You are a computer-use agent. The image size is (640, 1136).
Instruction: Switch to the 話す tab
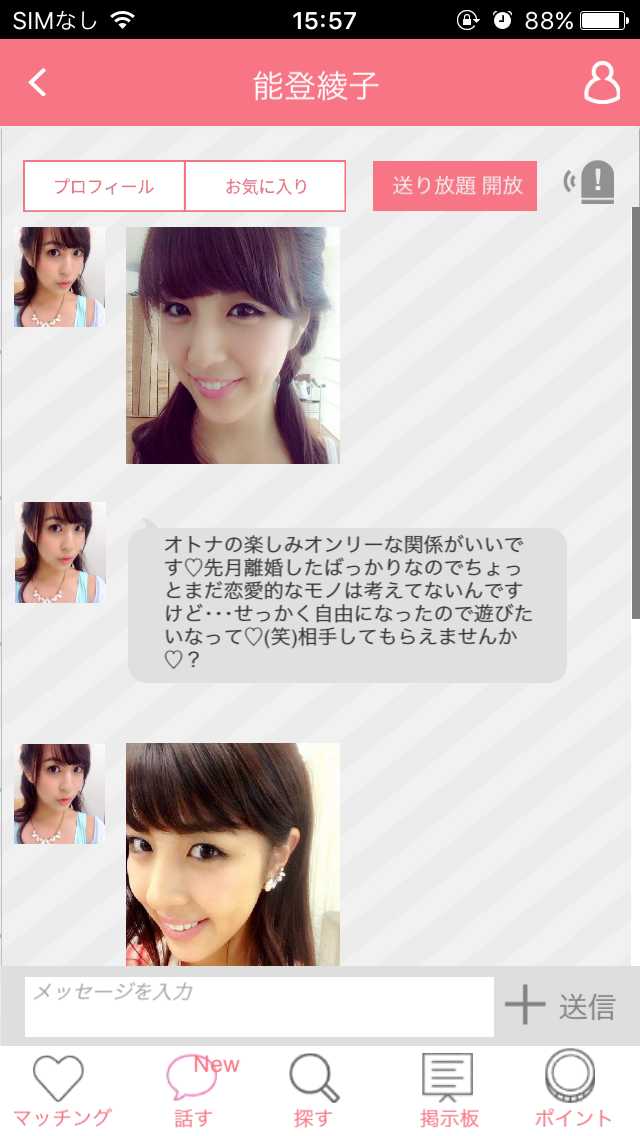pos(192,1091)
